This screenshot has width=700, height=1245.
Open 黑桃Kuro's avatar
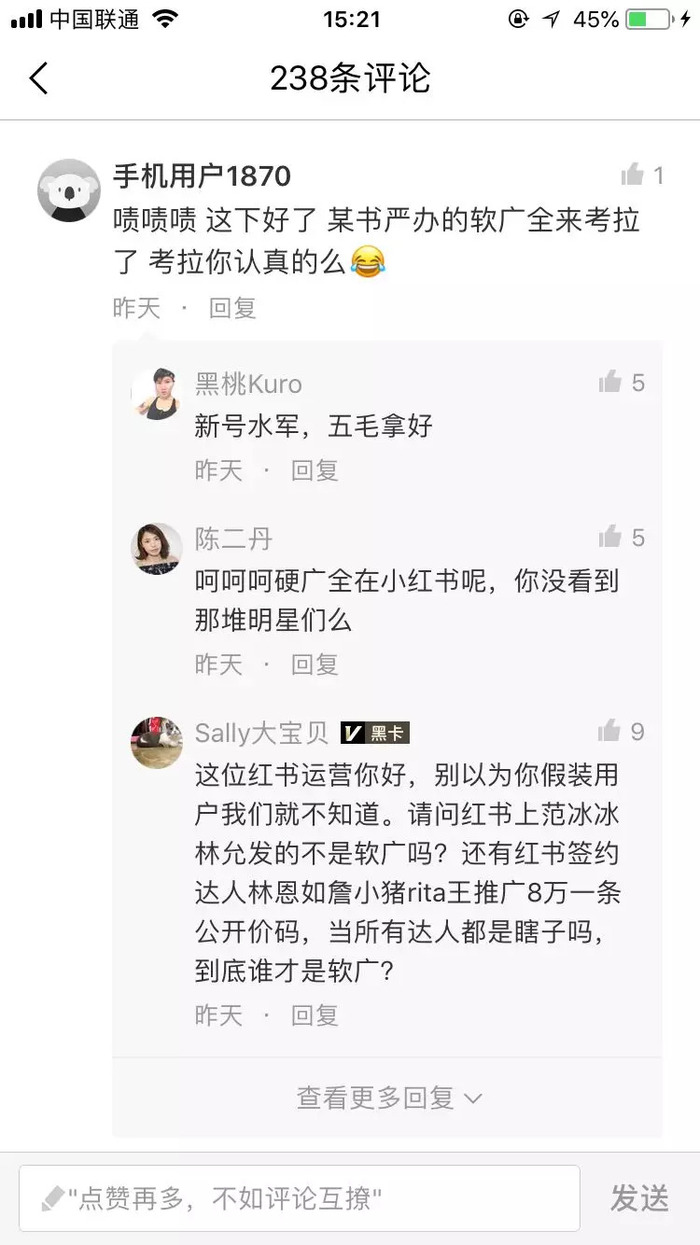(x=157, y=394)
